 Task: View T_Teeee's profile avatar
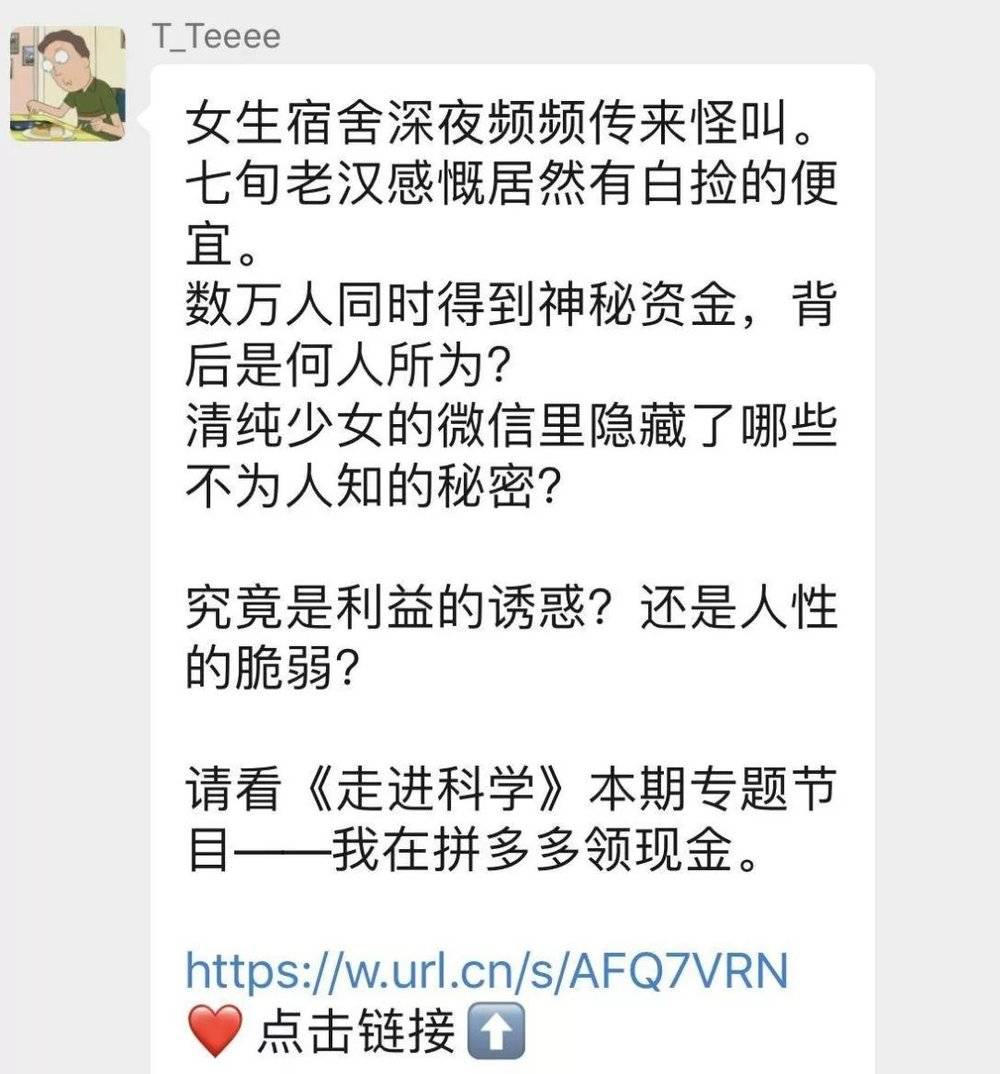point(67,83)
